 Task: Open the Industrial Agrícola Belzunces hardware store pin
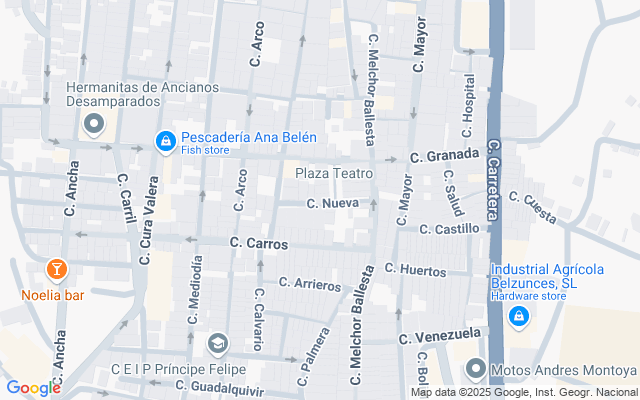tap(518, 318)
